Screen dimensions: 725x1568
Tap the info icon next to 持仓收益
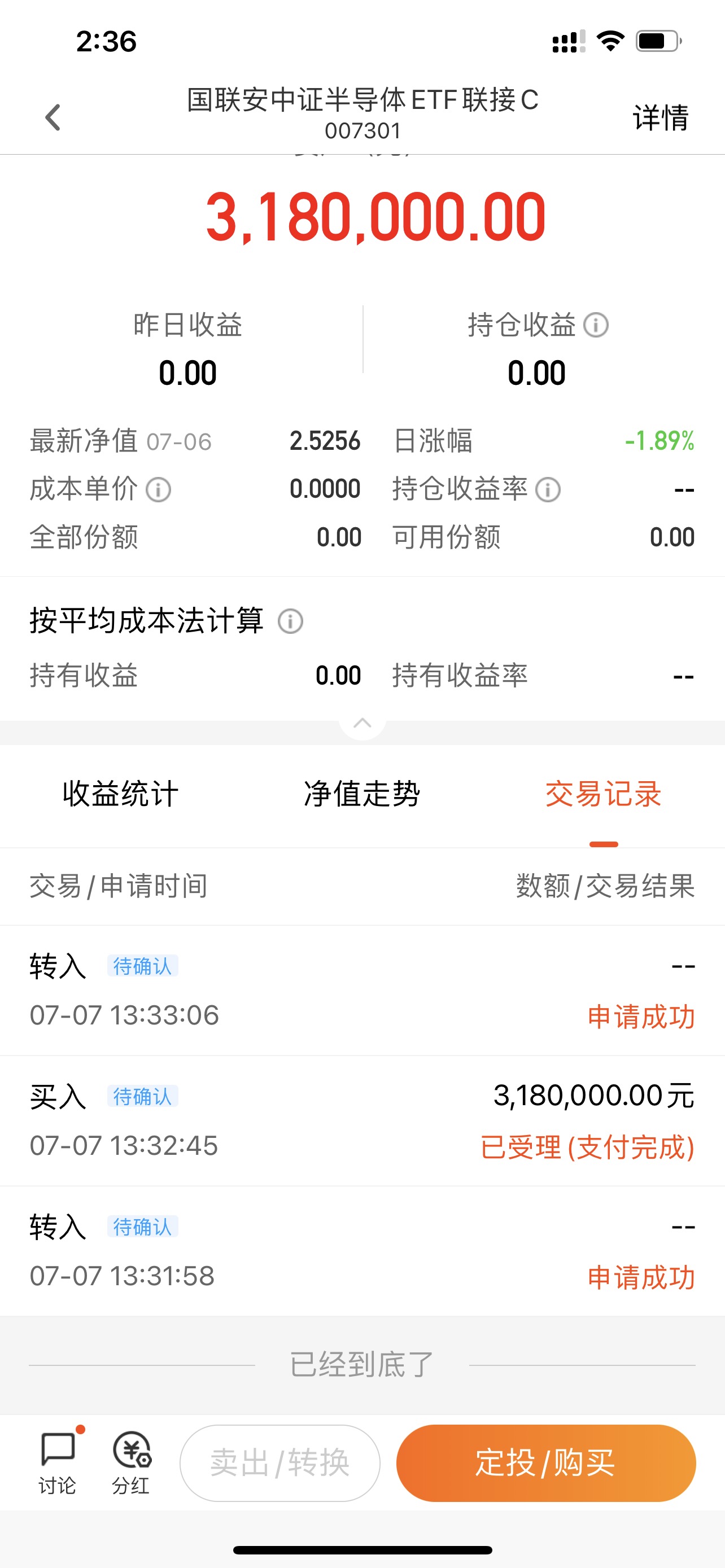point(595,325)
